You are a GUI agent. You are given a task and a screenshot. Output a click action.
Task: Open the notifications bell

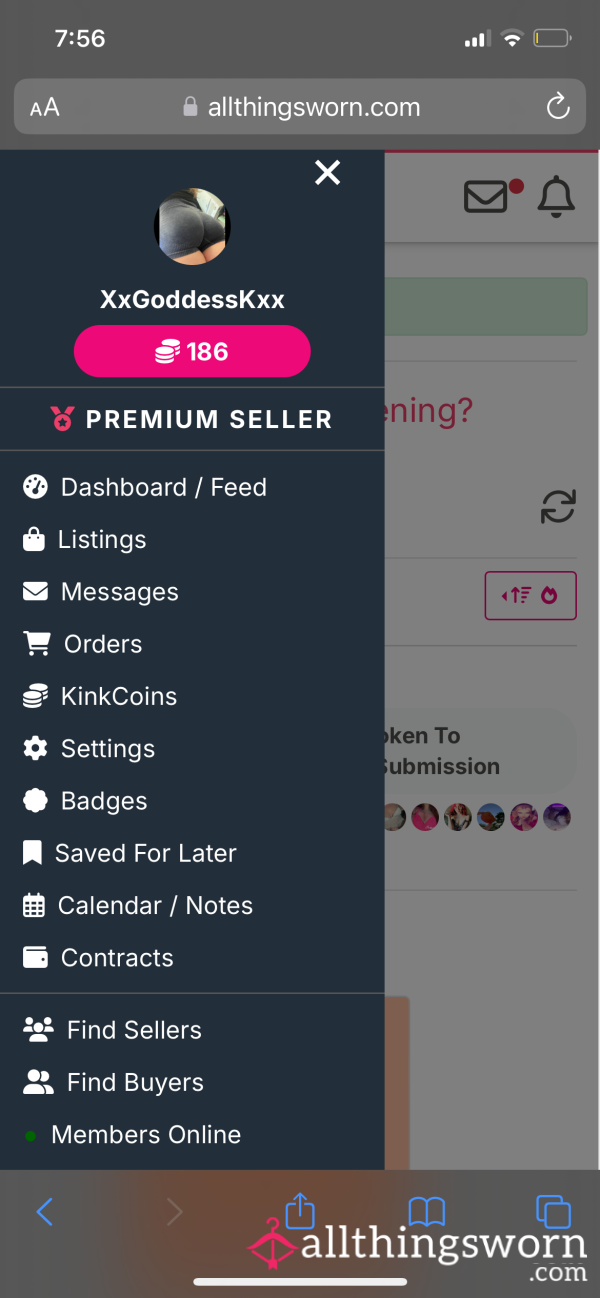coord(556,197)
